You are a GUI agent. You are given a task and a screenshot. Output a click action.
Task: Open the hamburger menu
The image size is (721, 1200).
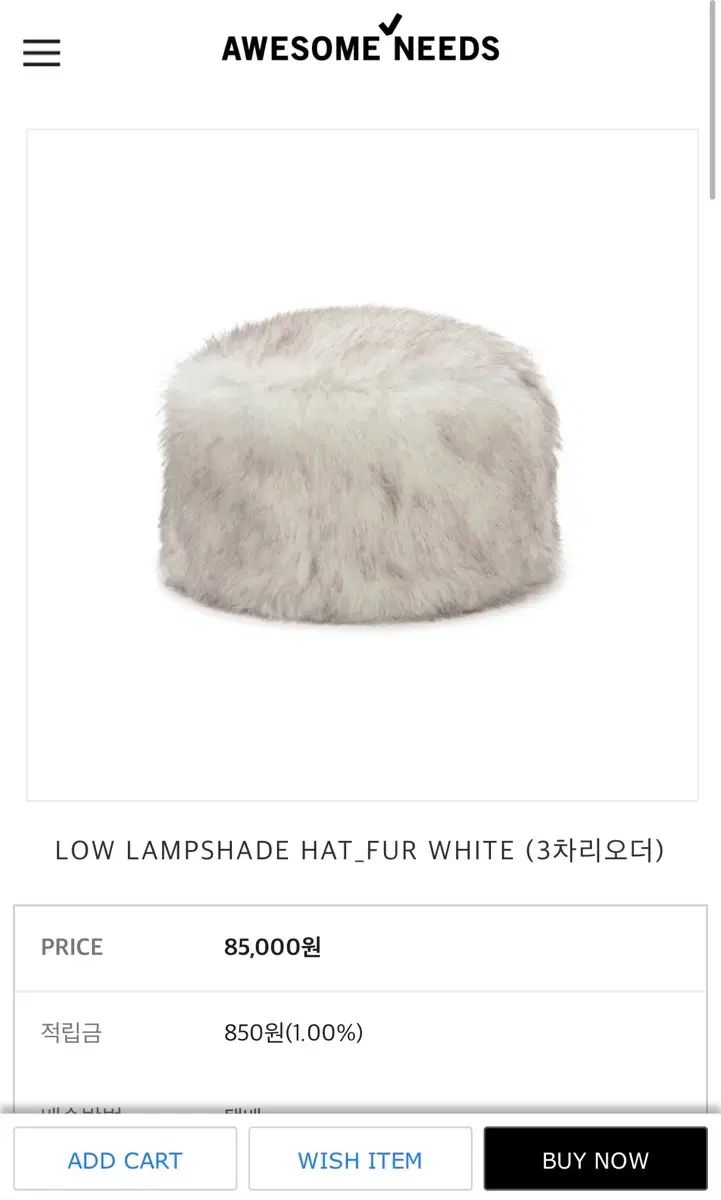click(x=42, y=53)
